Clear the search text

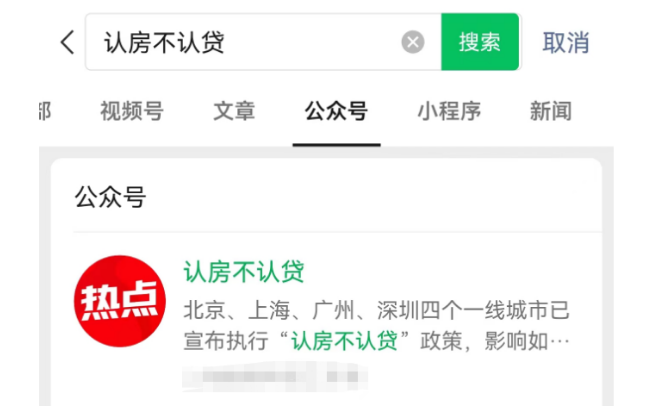(413, 43)
